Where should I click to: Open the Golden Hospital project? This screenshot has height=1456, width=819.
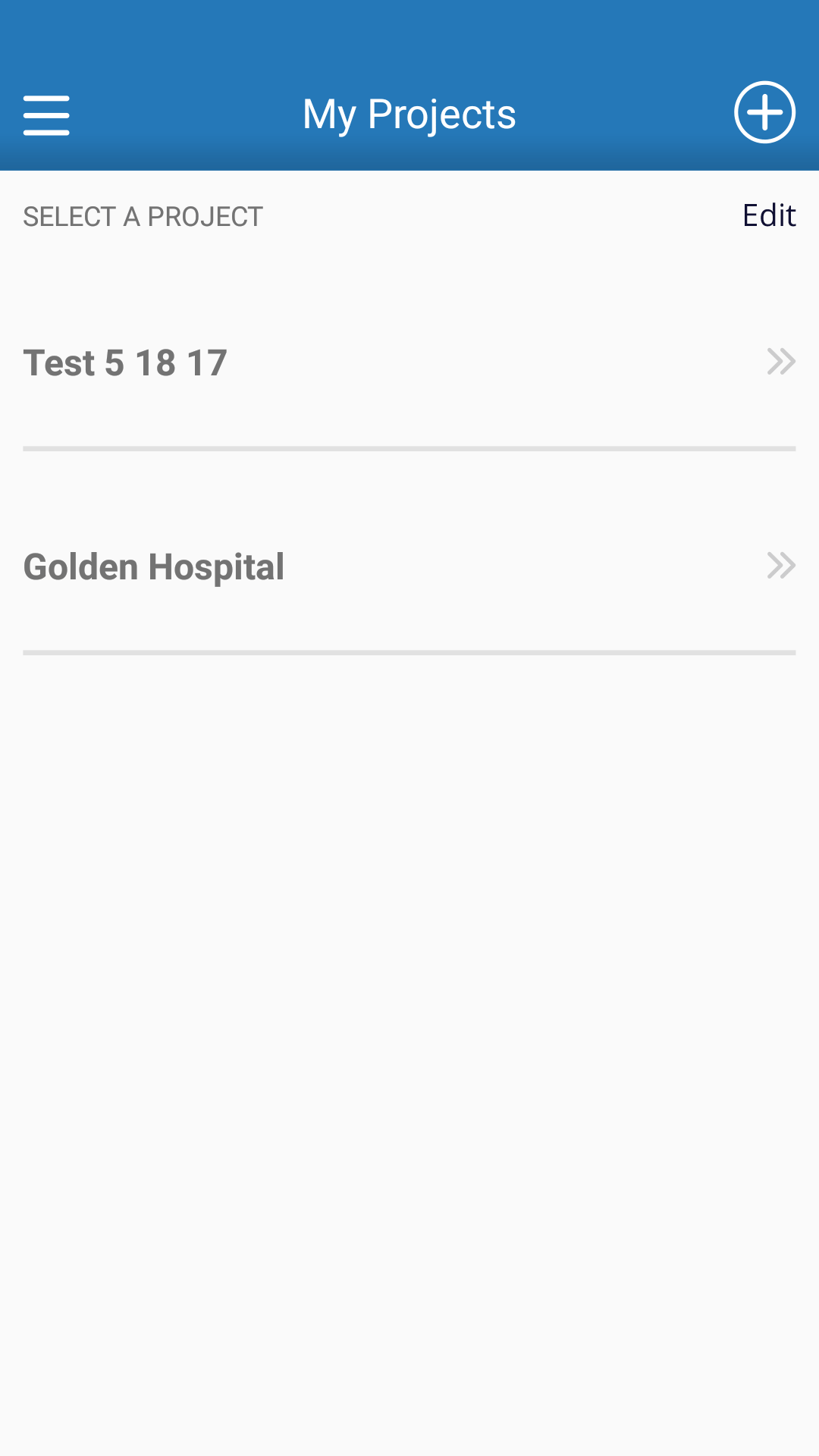tap(409, 566)
